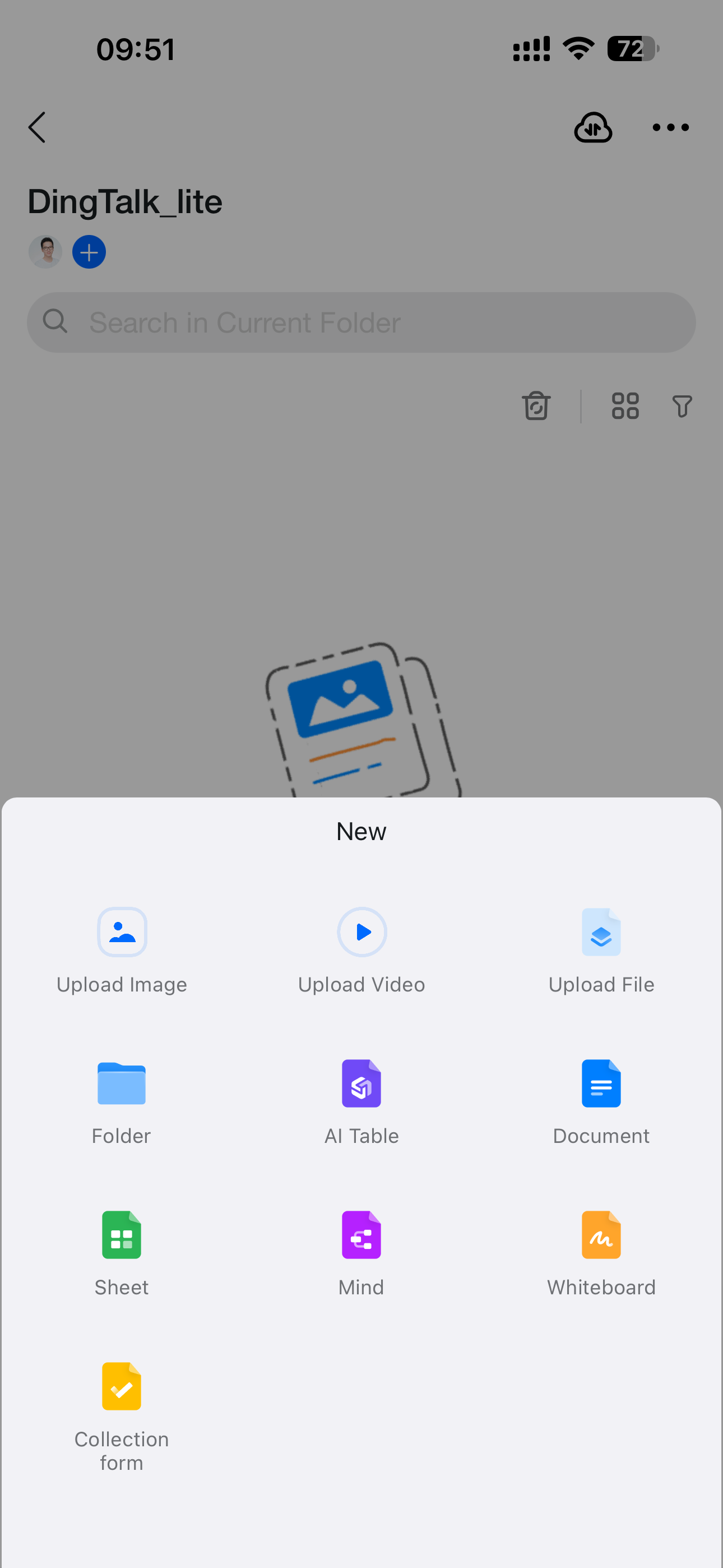Switch to grid view layout
This screenshot has height=1568, width=723.
[x=625, y=405]
